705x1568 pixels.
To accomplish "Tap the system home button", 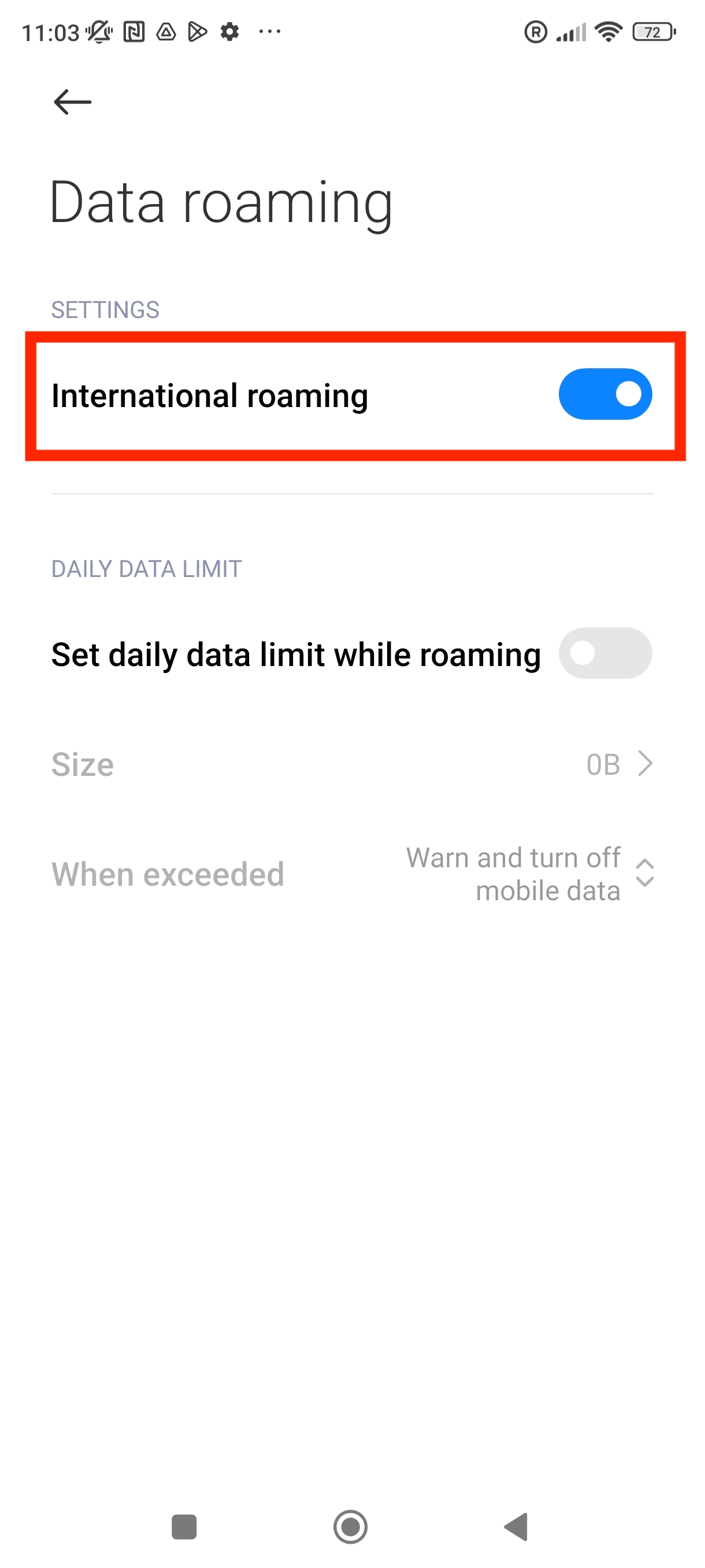I will click(350, 1526).
